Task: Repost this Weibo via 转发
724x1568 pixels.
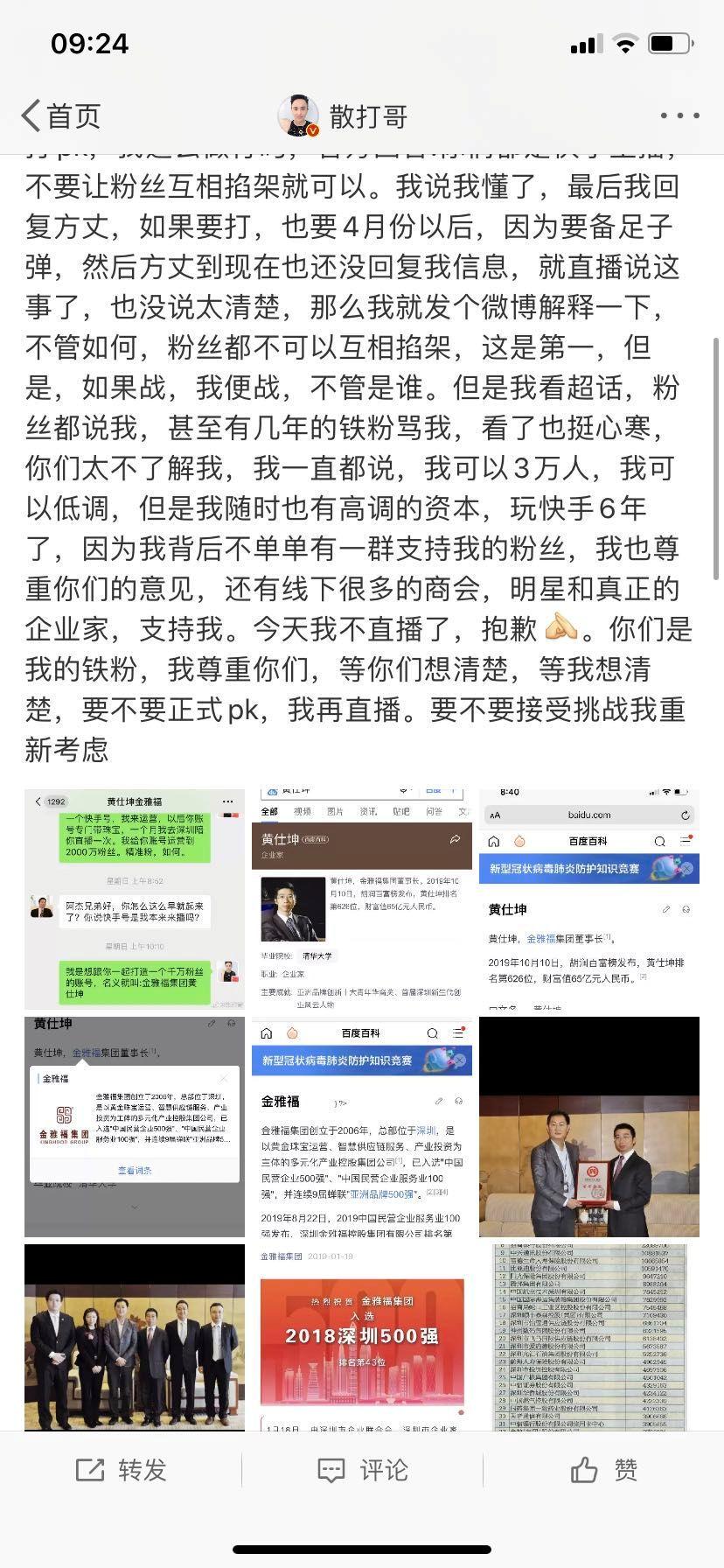Action: click(121, 1469)
